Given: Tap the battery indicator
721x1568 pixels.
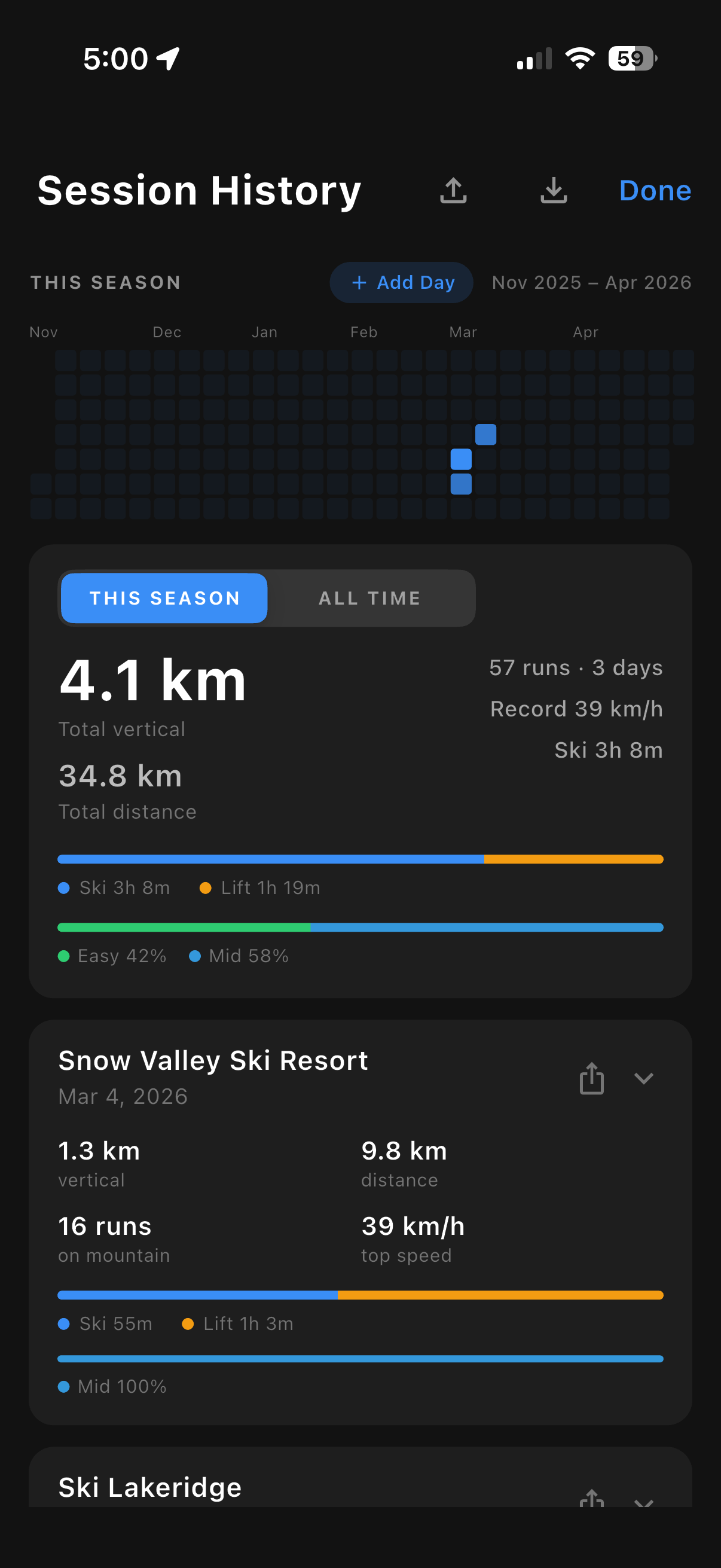Looking at the screenshot, I should pos(630,58).
